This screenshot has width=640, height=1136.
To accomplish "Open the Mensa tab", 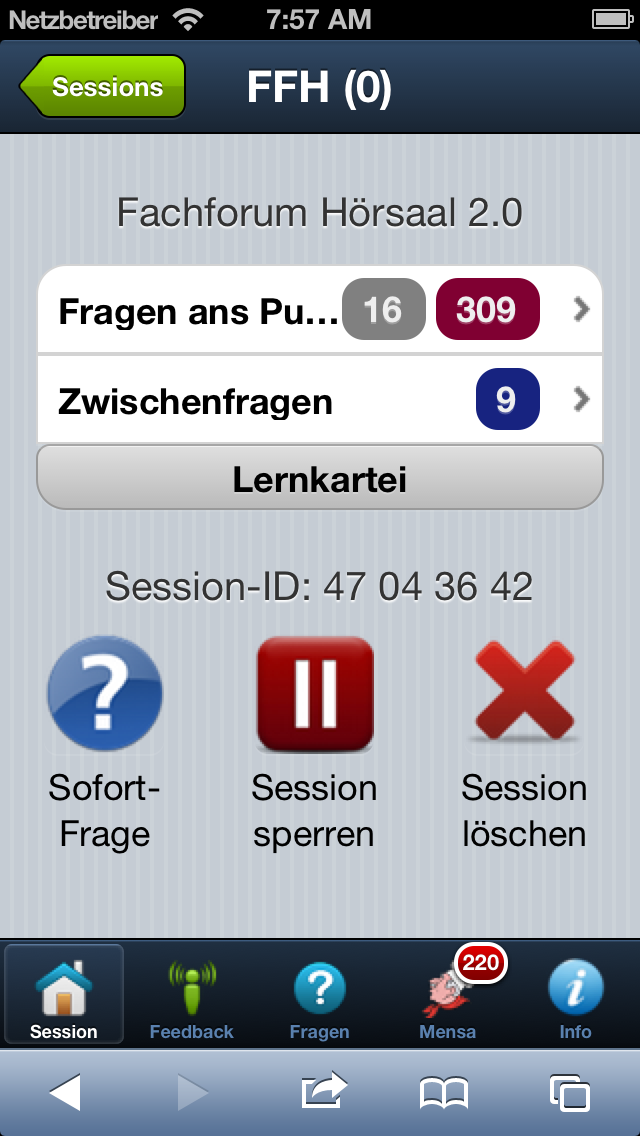I will (448, 996).
